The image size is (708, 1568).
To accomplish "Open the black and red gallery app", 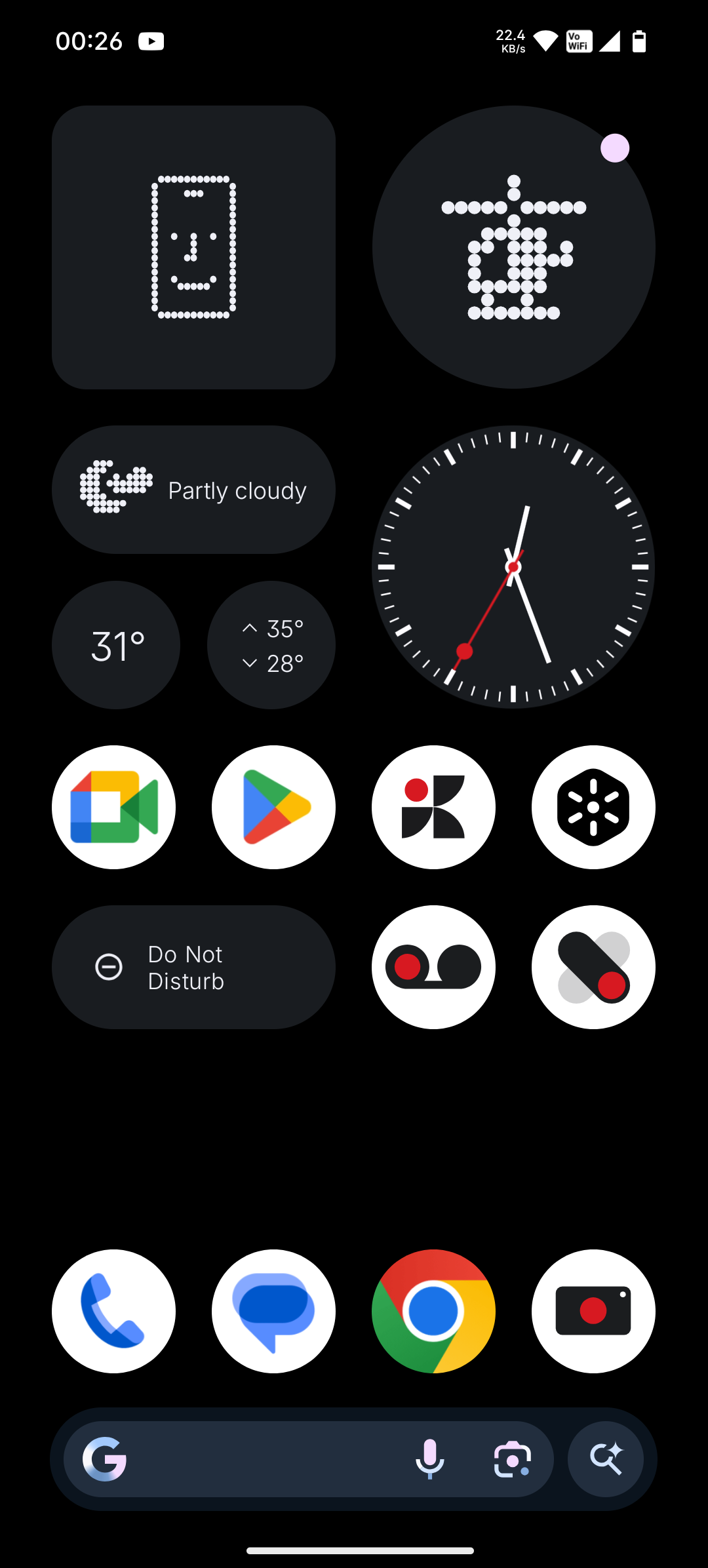I will tap(433, 807).
